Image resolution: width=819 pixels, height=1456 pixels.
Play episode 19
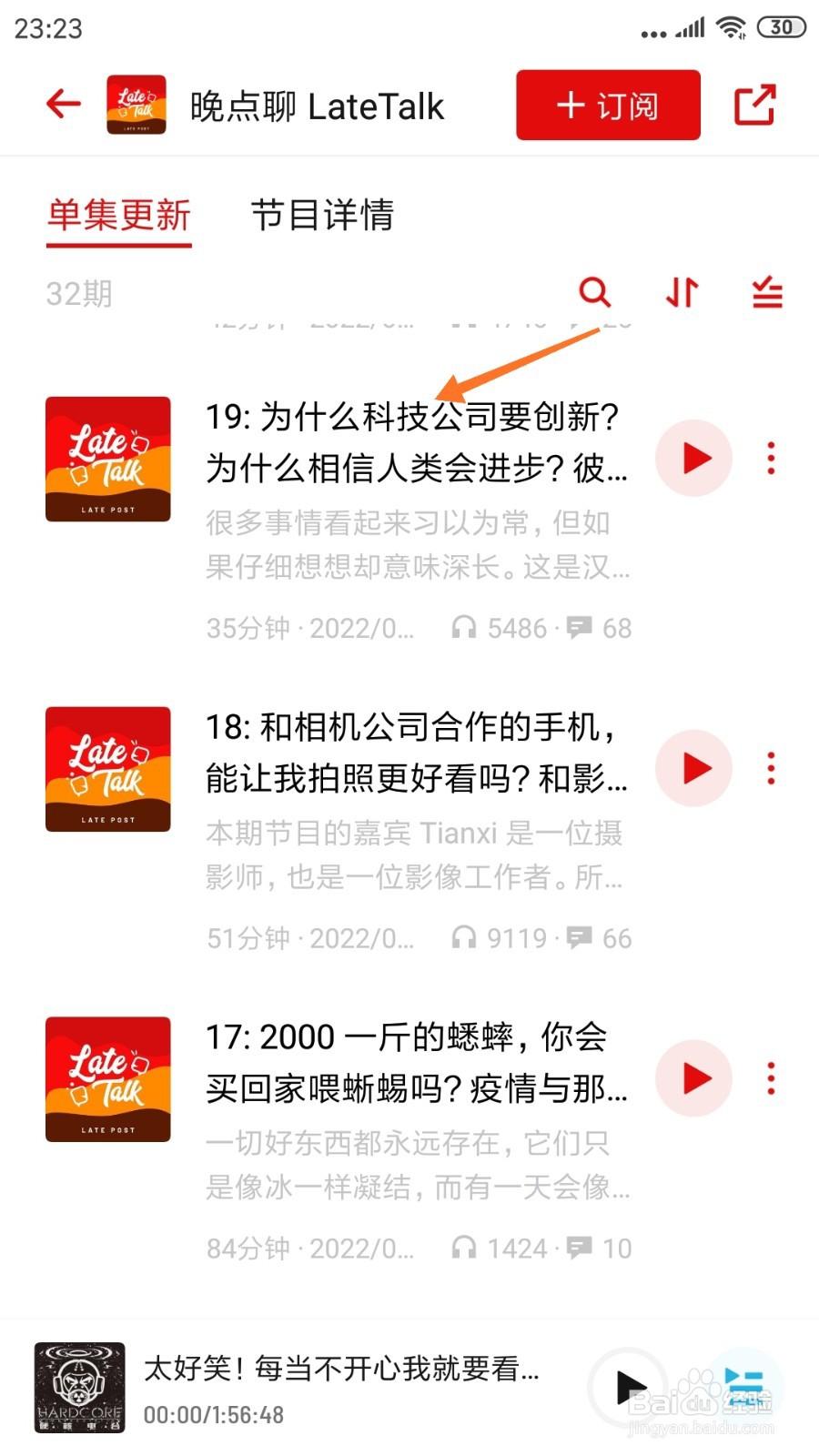pyautogui.click(x=695, y=459)
